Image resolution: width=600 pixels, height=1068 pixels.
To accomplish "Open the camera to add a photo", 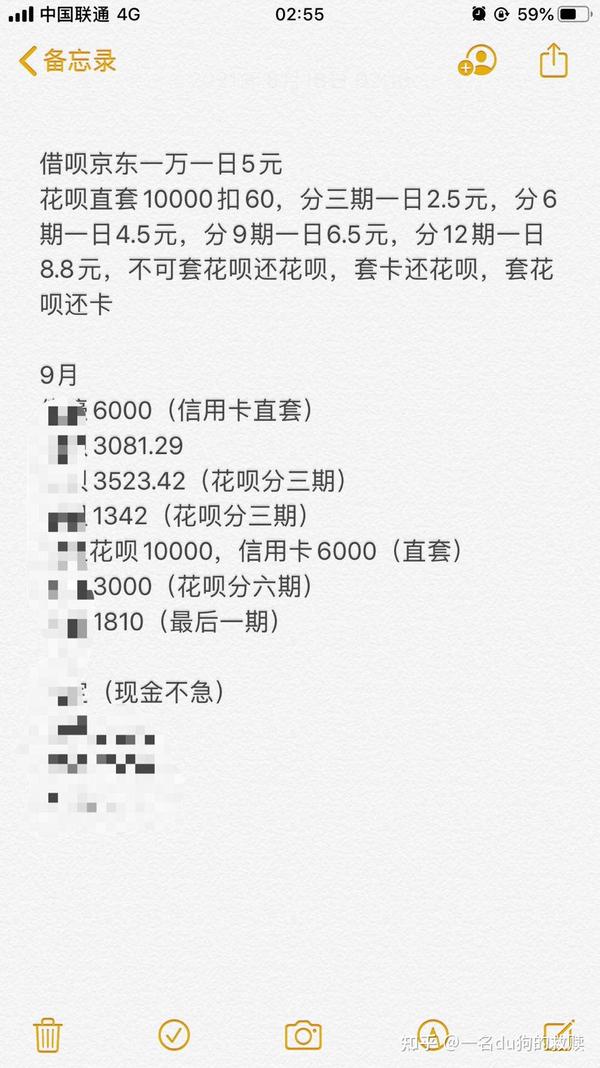I will click(302, 1035).
